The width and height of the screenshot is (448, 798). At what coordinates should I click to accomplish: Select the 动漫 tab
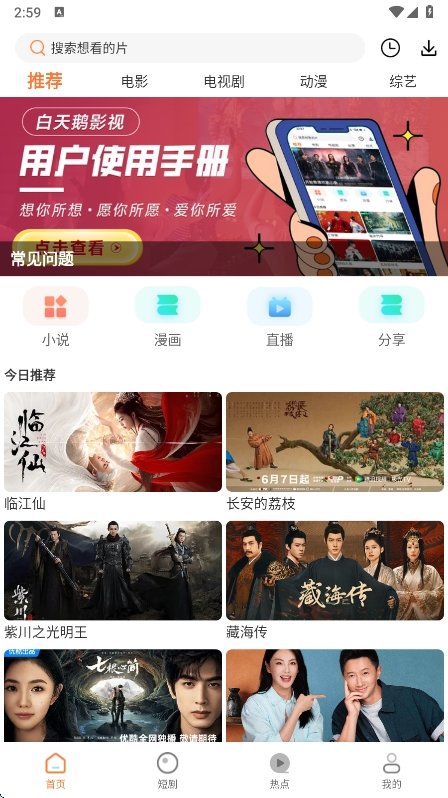[x=314, y=81]
